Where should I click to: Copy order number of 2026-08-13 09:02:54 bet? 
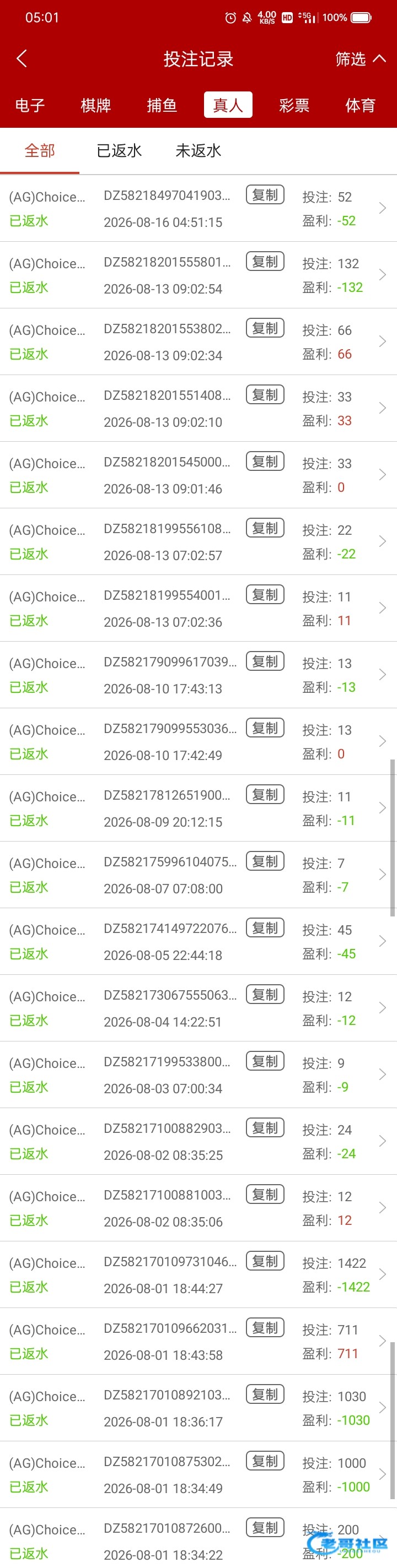point(265,261)
